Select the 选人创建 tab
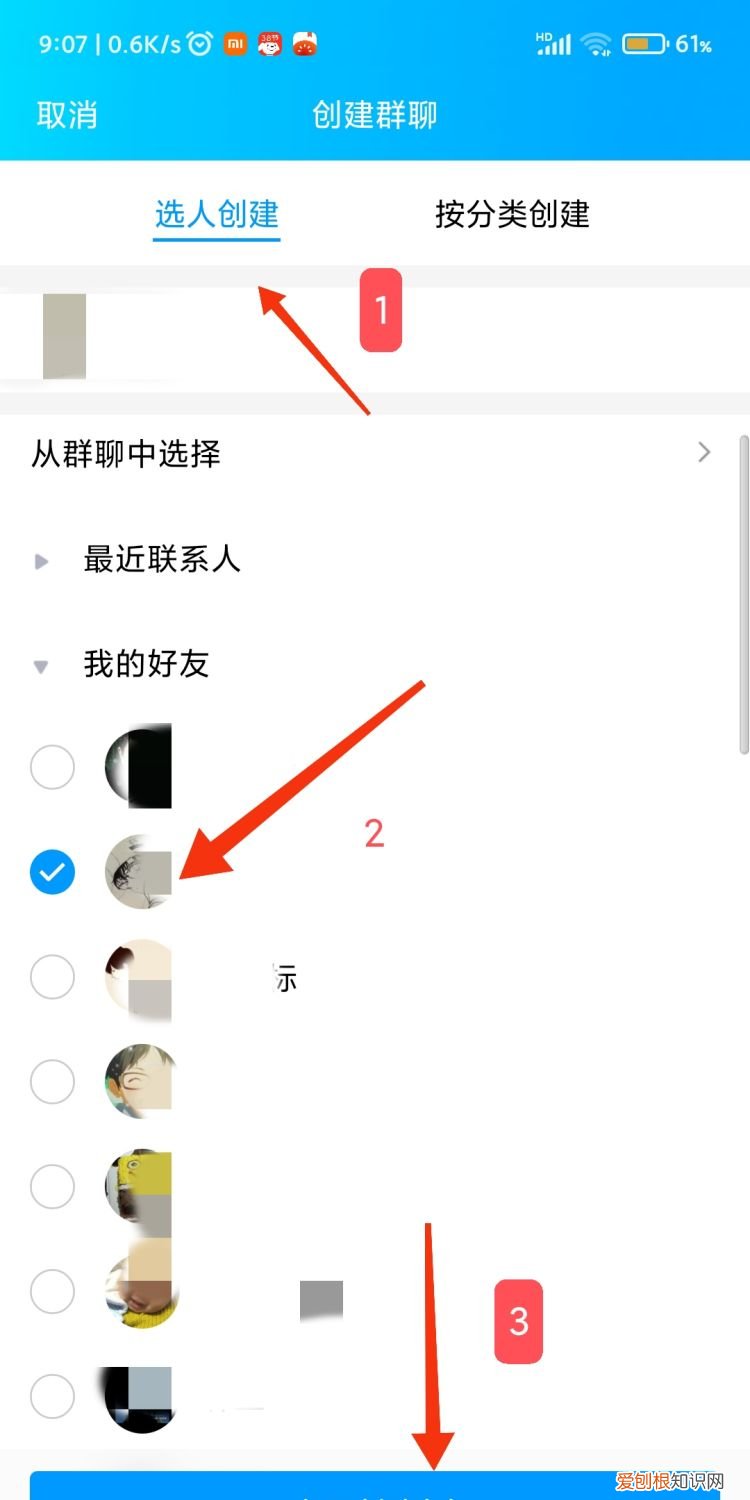750x1500 pixels. point(216,214)
